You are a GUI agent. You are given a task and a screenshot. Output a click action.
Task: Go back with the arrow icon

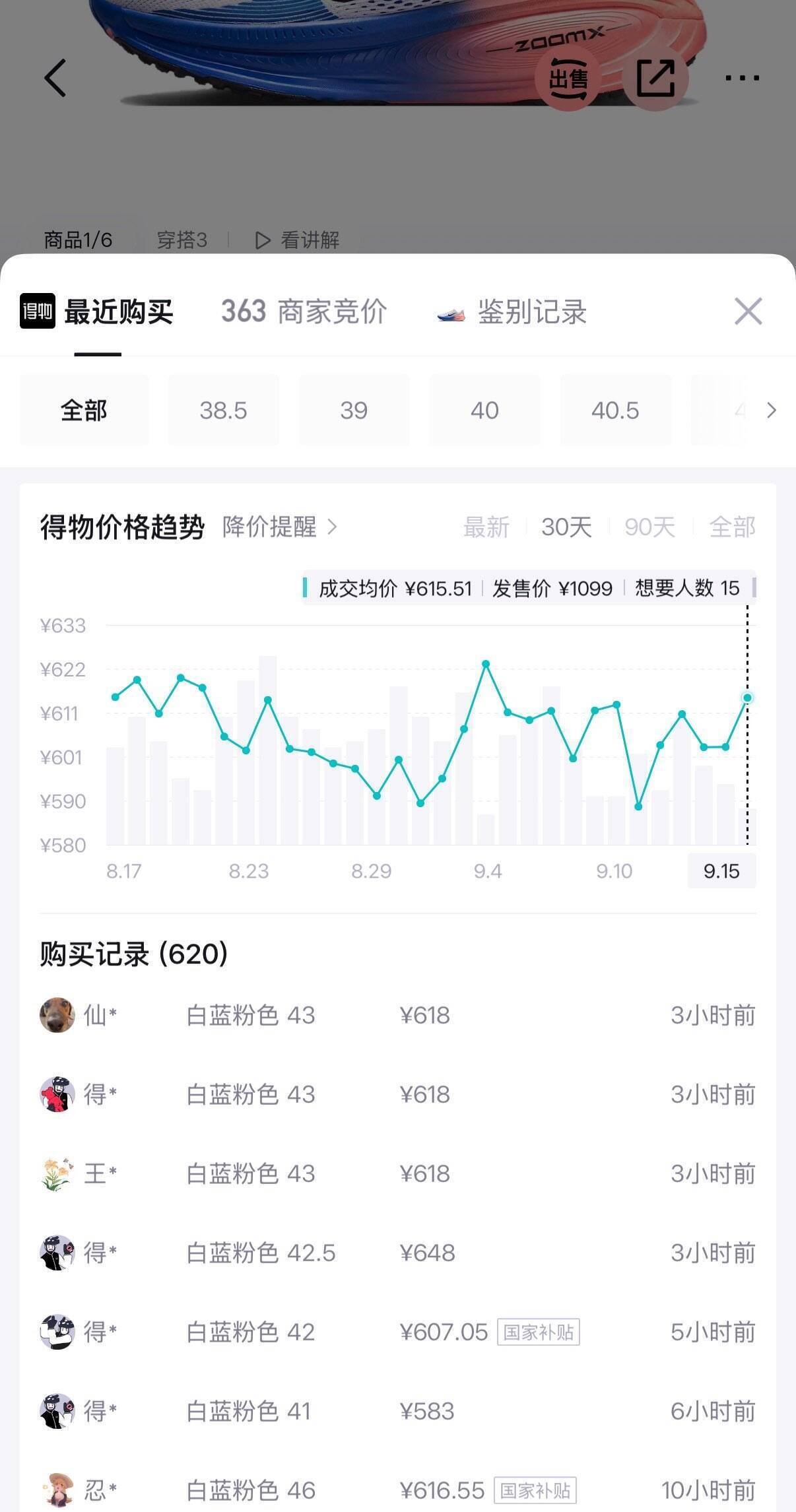coord(55,78)
